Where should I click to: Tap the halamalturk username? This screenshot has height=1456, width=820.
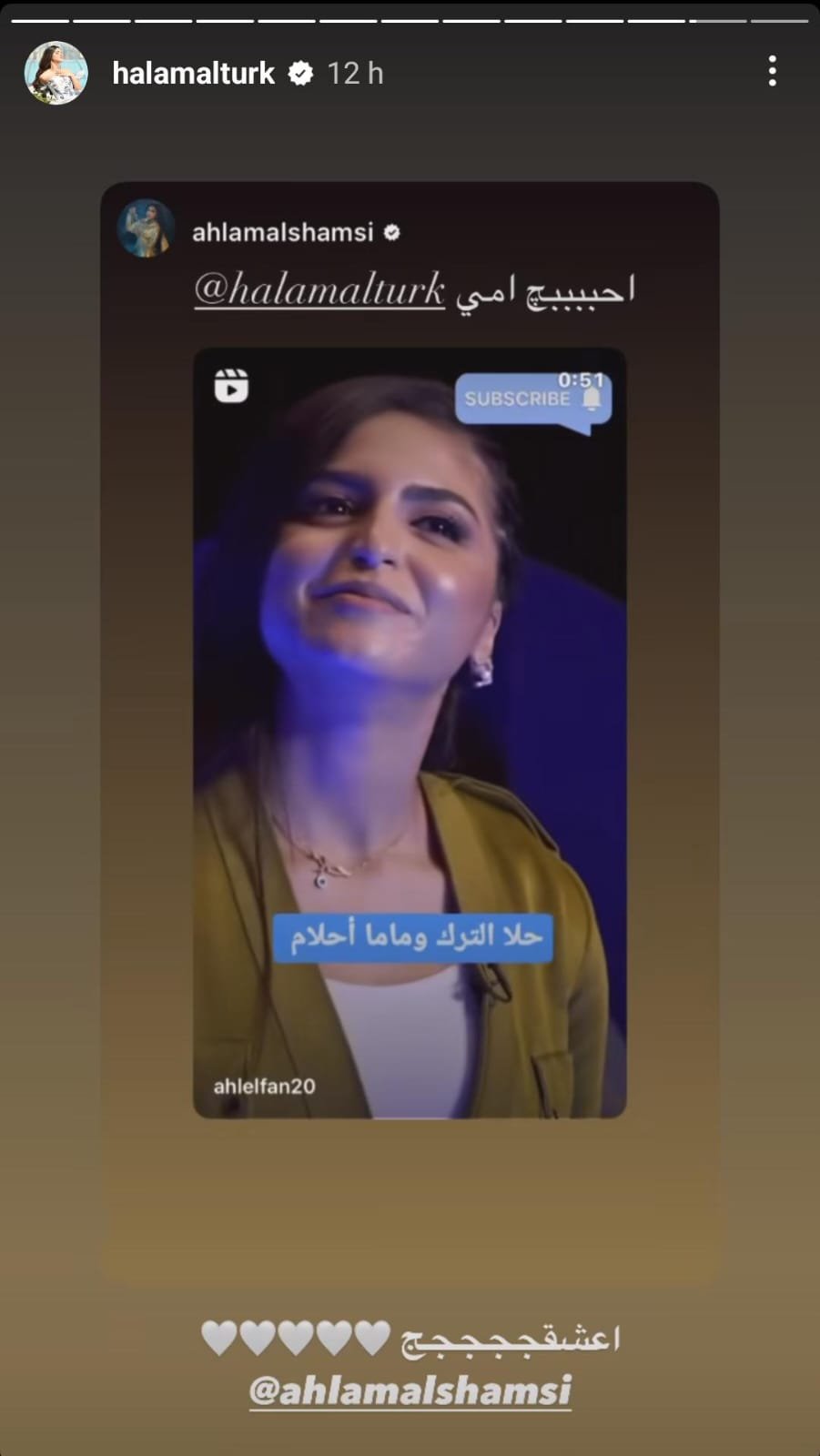click(193, 73)
